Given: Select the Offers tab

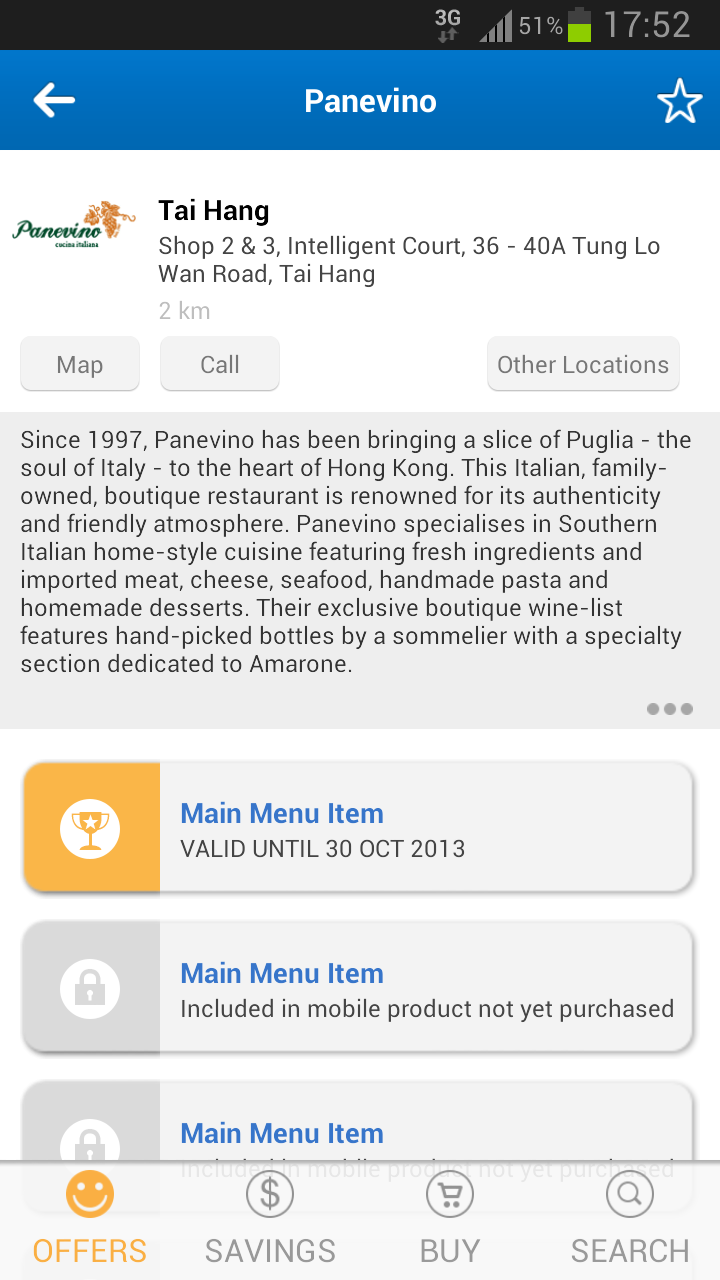Looking at the screenshot, I should tap(90, 1221).
